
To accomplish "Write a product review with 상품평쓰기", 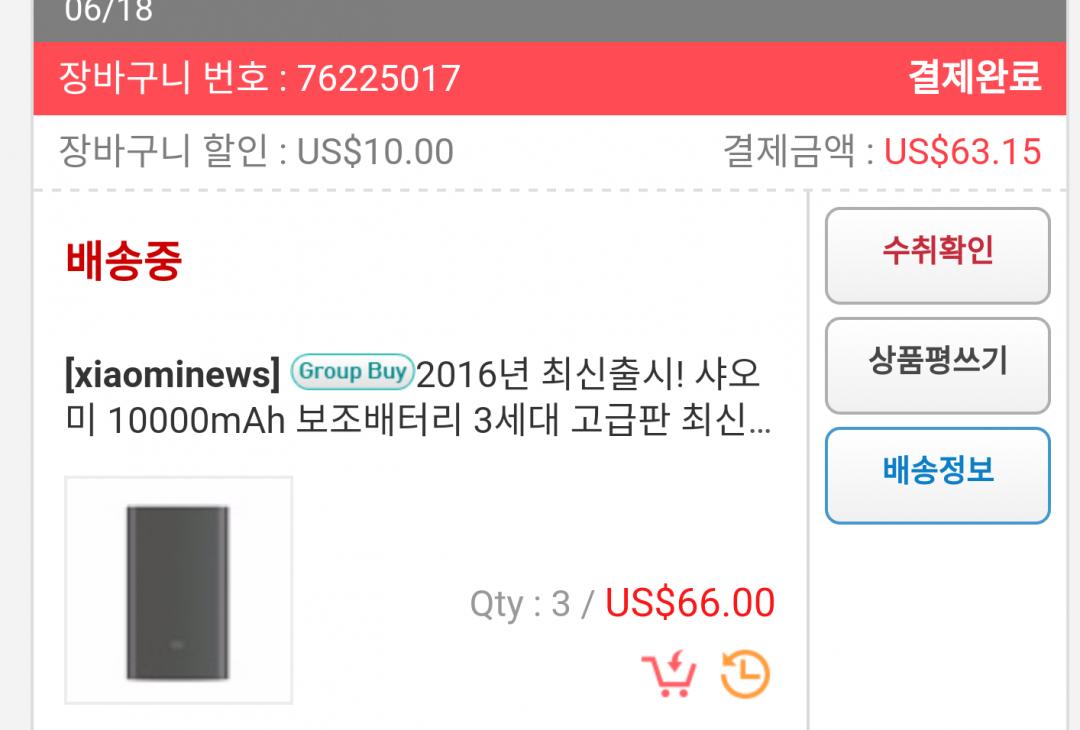I will pyautogui.click(x=937, y=366).
